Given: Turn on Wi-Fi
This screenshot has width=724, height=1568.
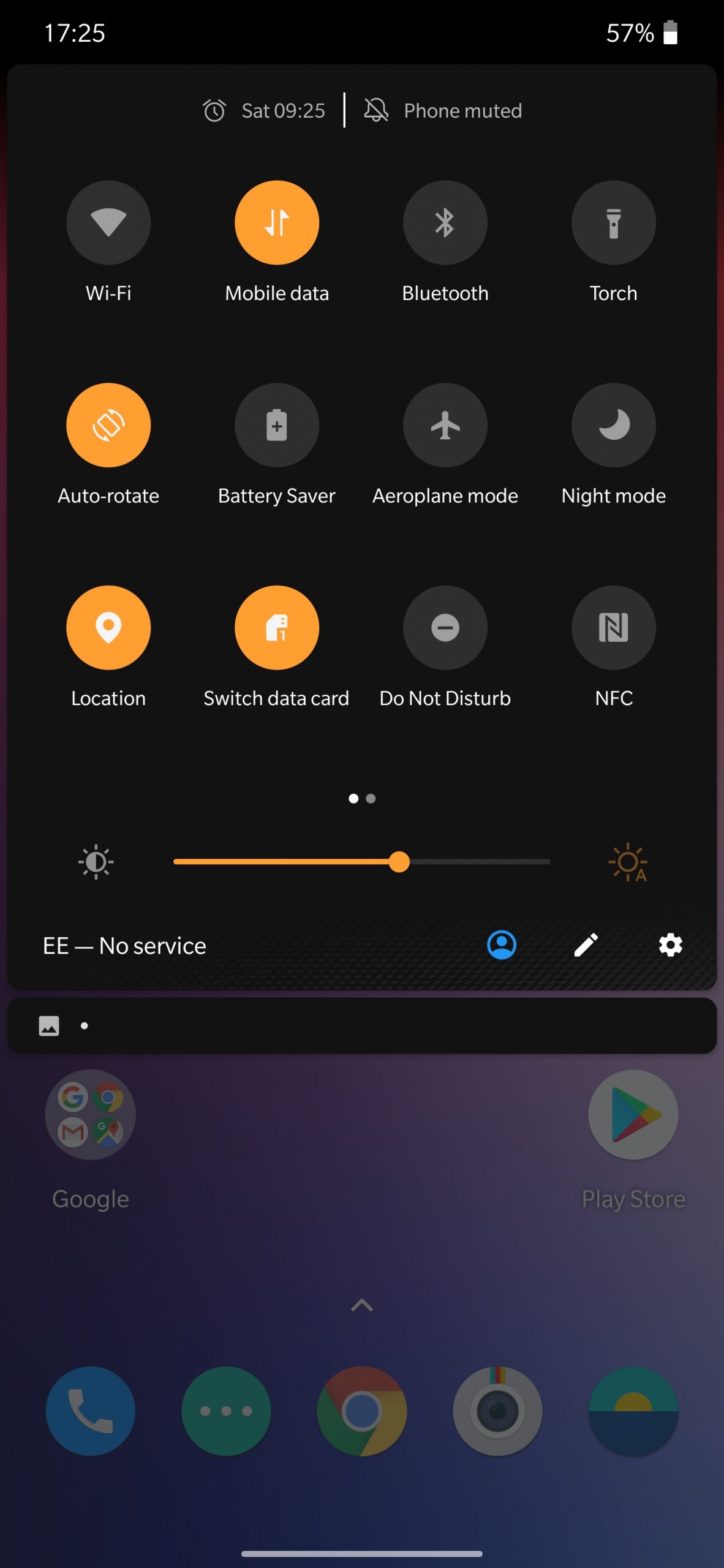Looking at the screenshot, I should (x=108, y=222).
